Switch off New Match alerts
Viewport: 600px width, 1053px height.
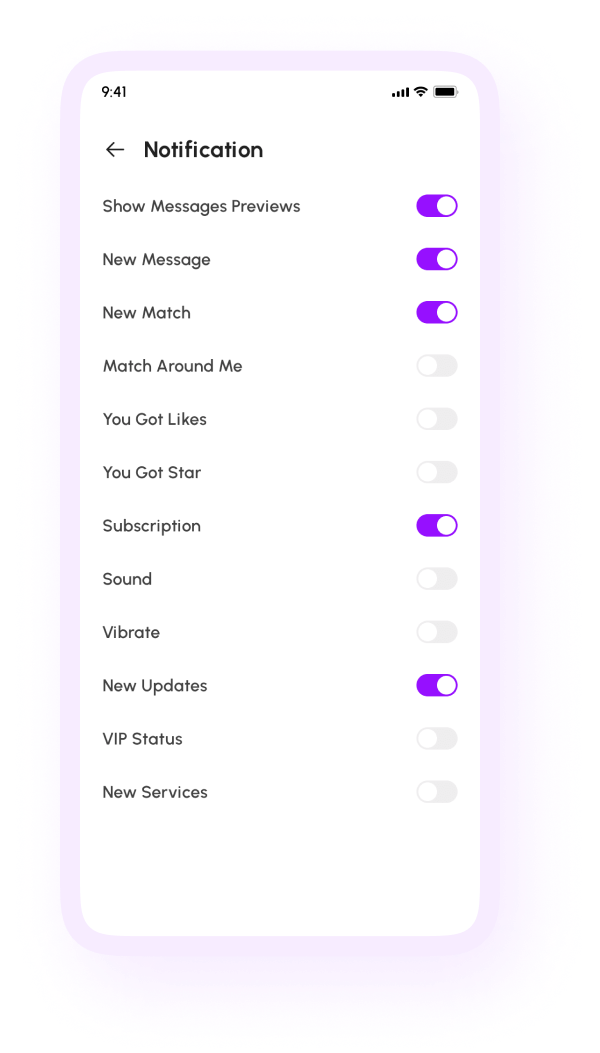tap(436, 312)
